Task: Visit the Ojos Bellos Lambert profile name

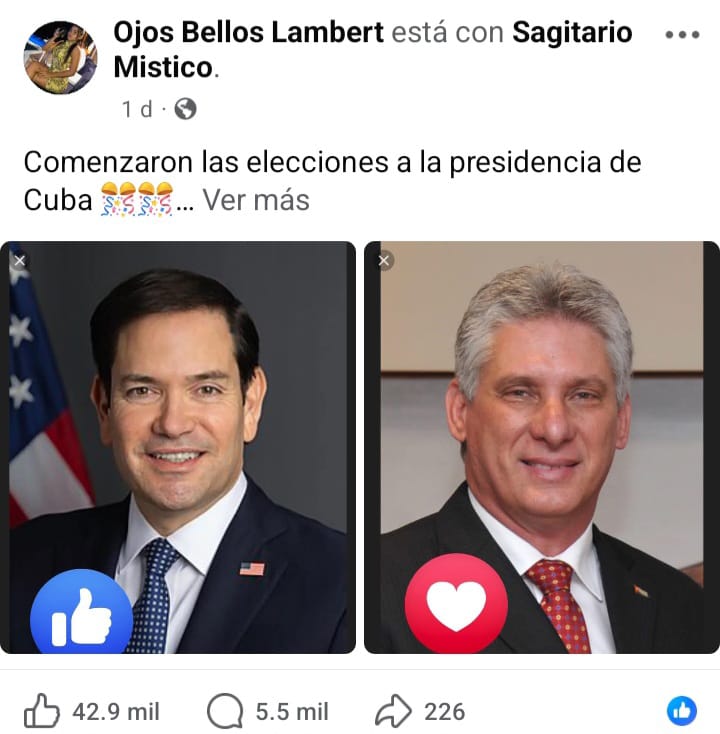Action: click(x=248, y=33)
